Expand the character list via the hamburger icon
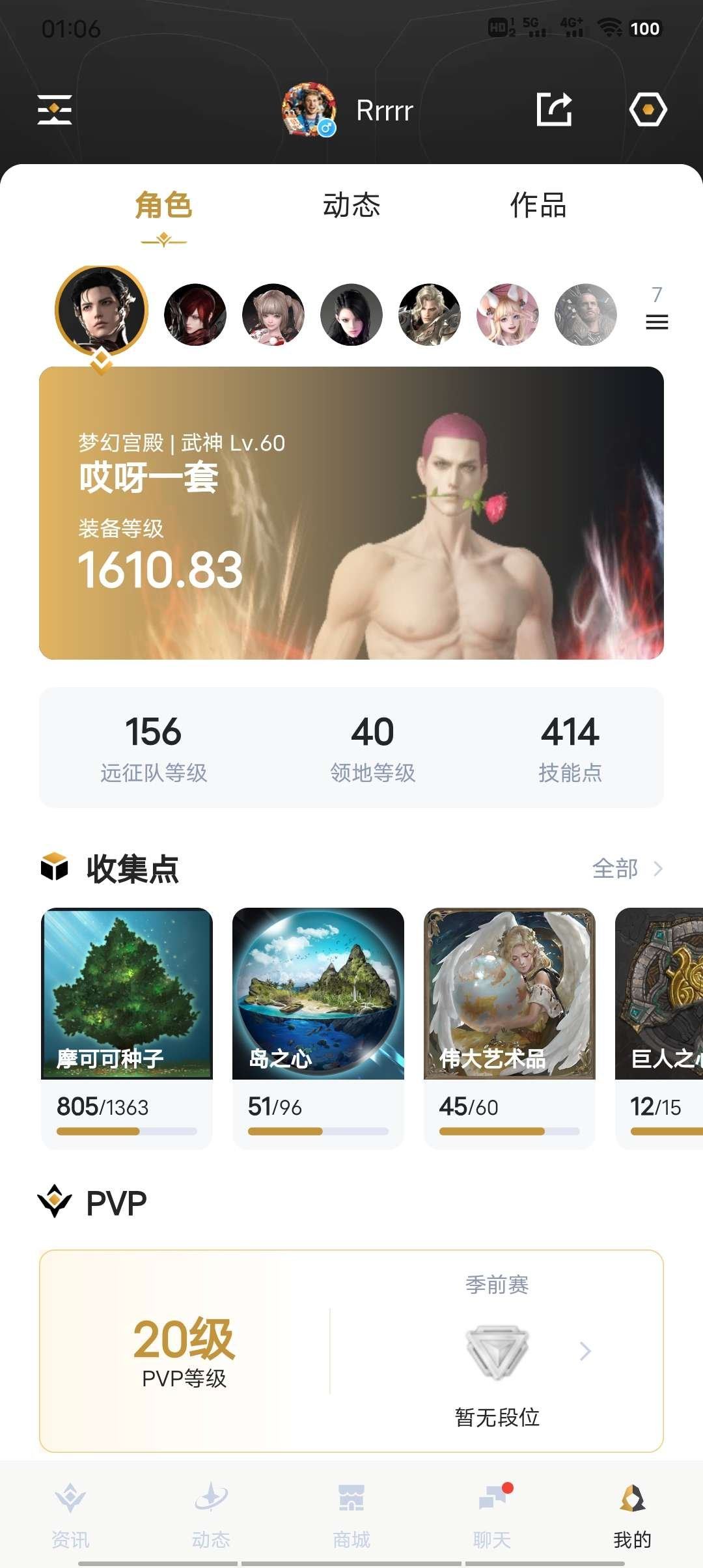The width and height of the screenshot is (703, 1568). tap(657, 322)
